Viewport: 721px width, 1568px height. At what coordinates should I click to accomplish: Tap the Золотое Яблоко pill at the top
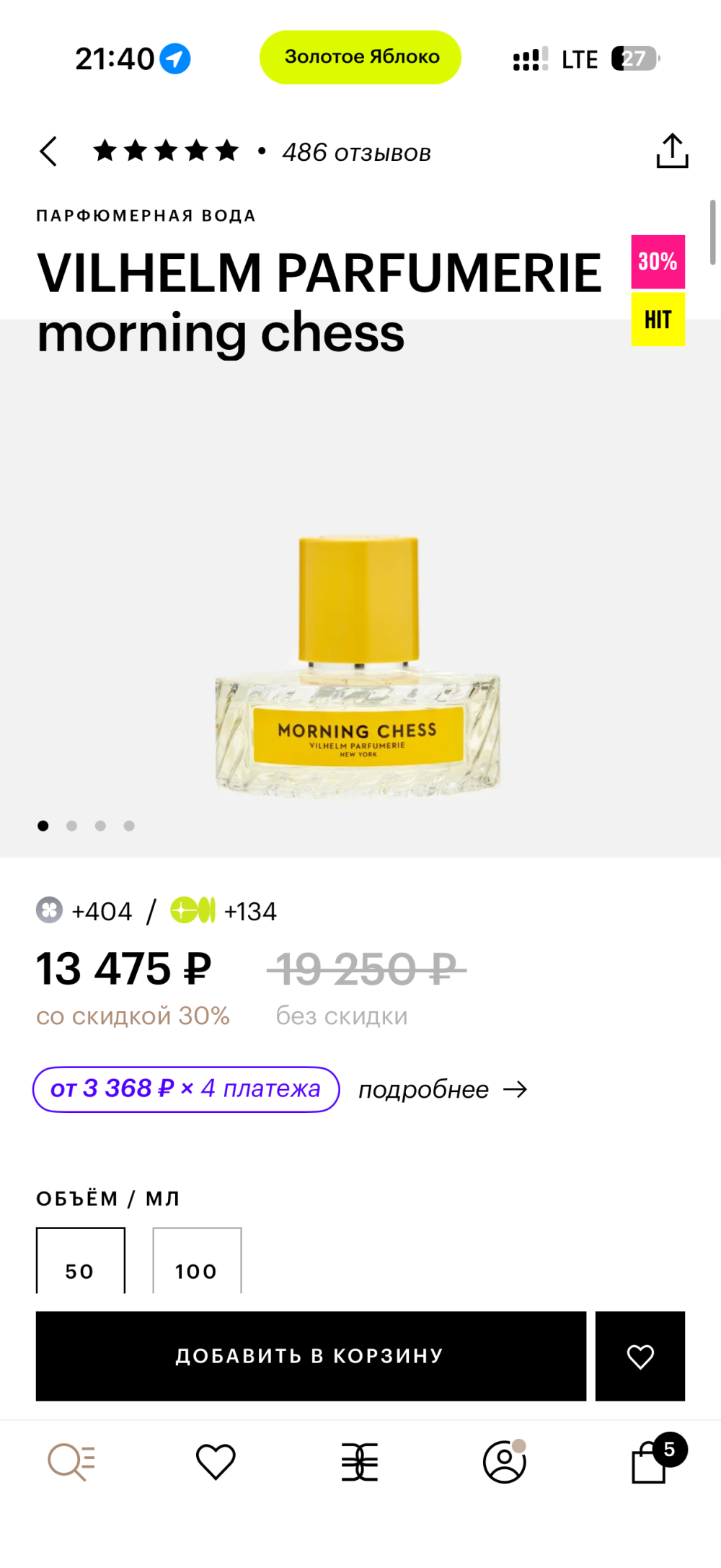pos(360,57)
